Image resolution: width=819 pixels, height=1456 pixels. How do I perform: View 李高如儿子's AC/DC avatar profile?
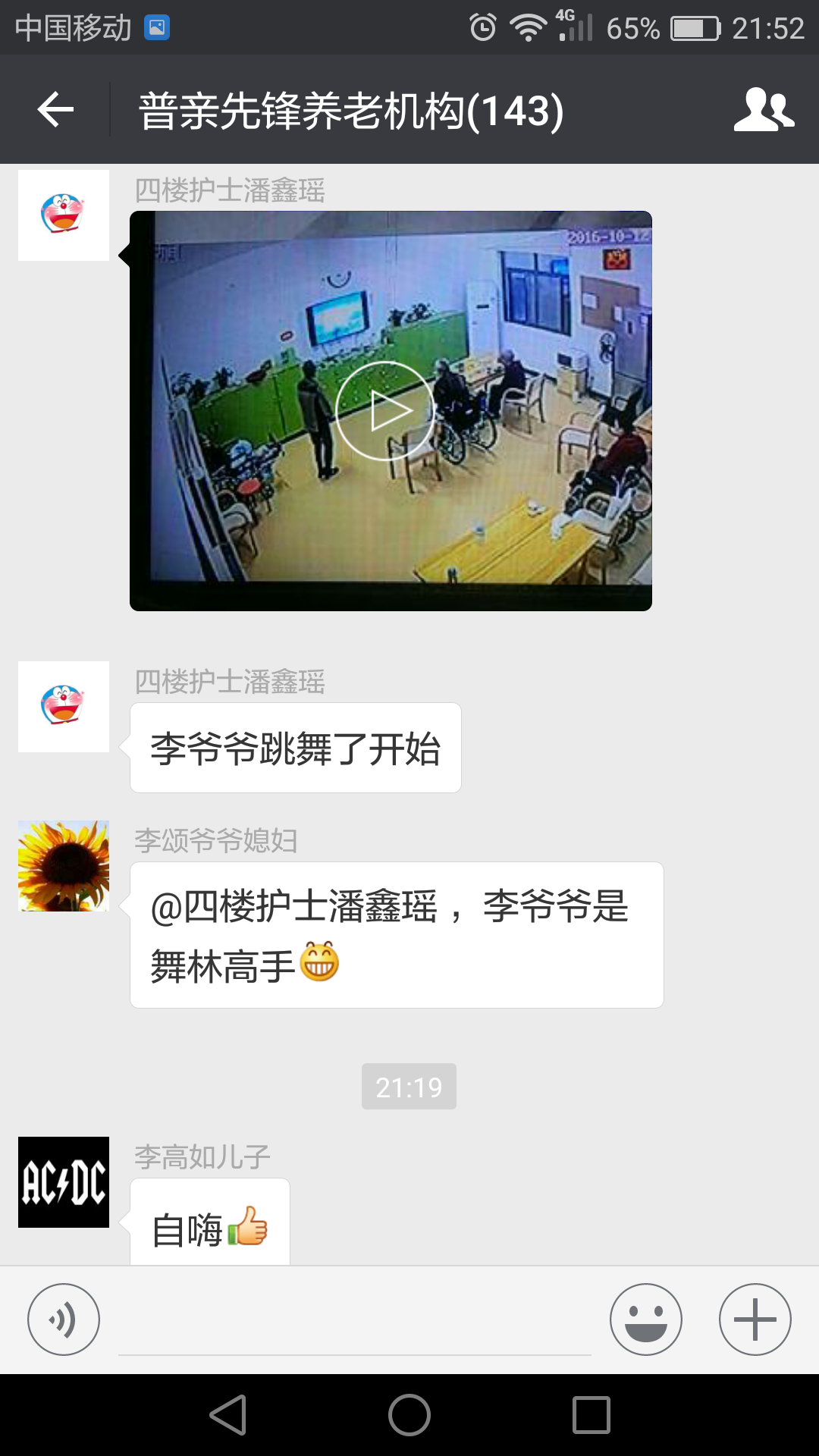click(64, 1182)
